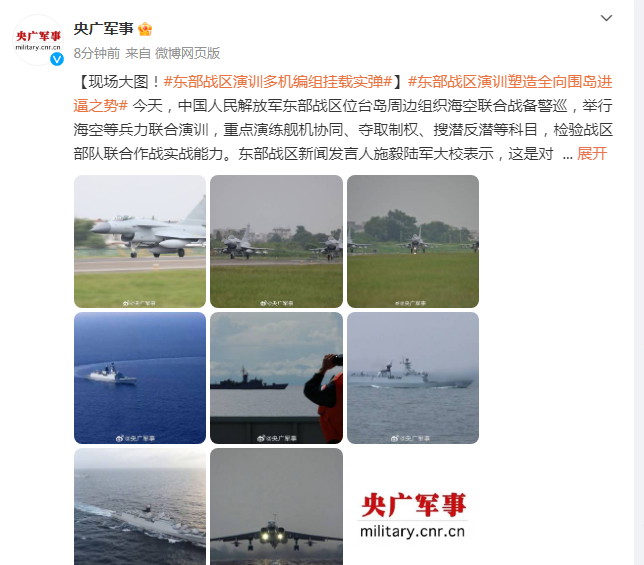Open hashtag 东部战区演训塑造全向围岛进逼之势

point(511,82)
